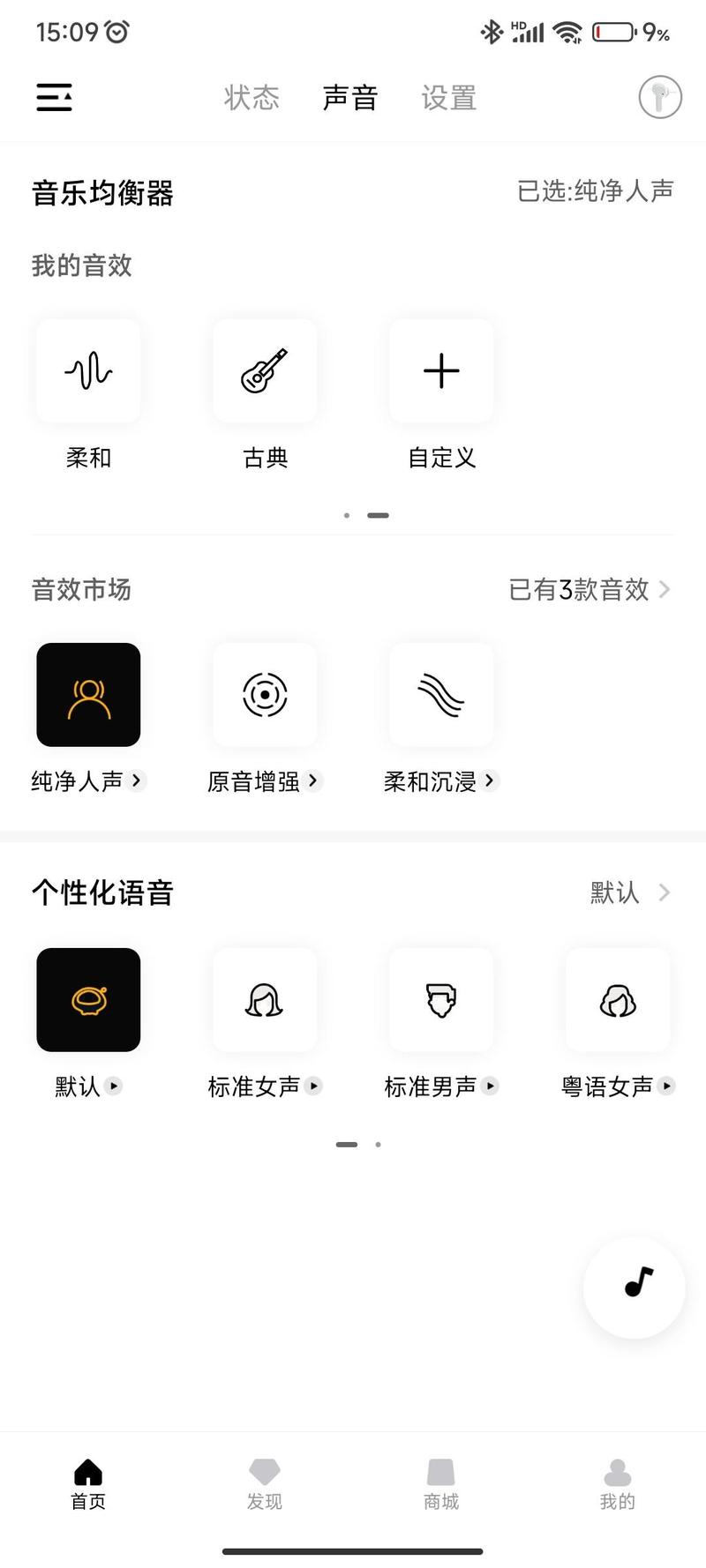Open the earphone device icon
The height and width of the screenshot is (1568, 706).
660,97
